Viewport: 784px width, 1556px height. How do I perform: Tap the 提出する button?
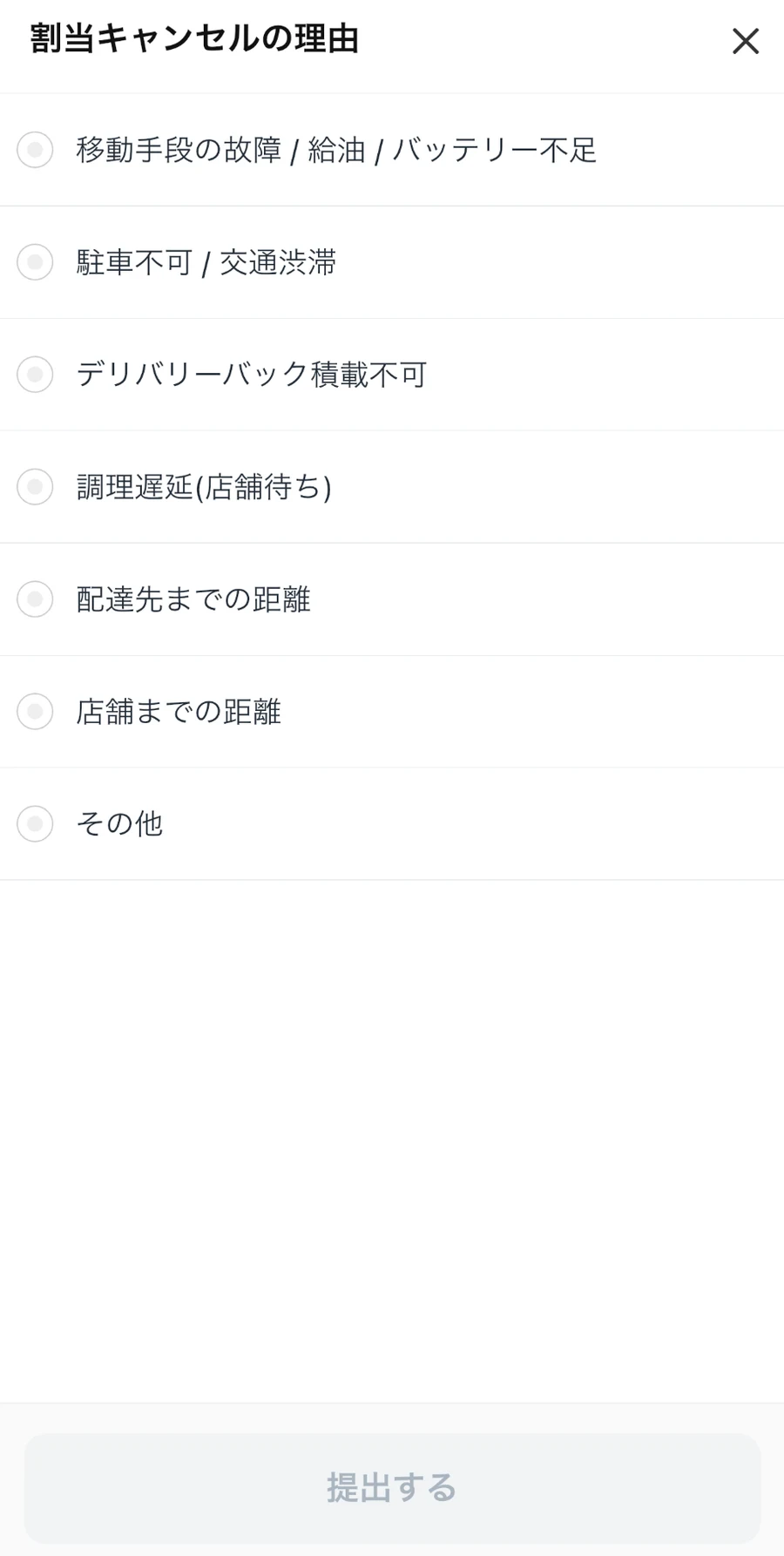392,1488
